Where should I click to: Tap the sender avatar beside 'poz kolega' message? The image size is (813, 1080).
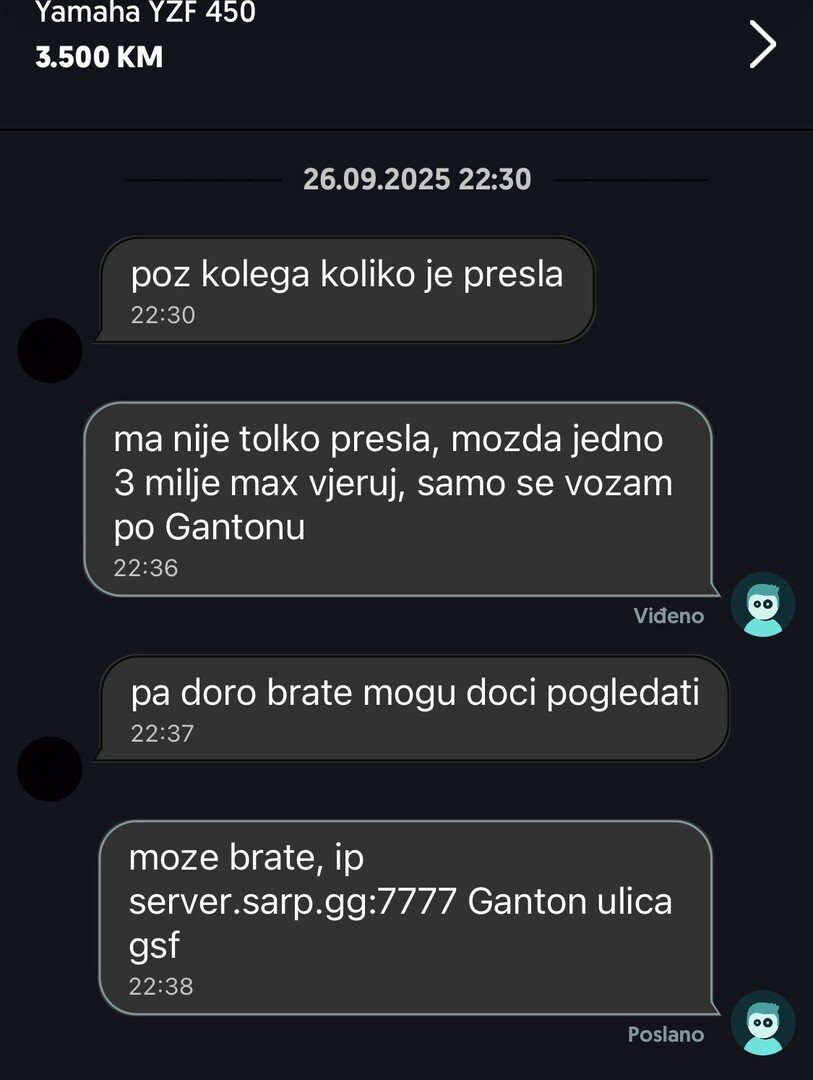click(x=51, y=350)
